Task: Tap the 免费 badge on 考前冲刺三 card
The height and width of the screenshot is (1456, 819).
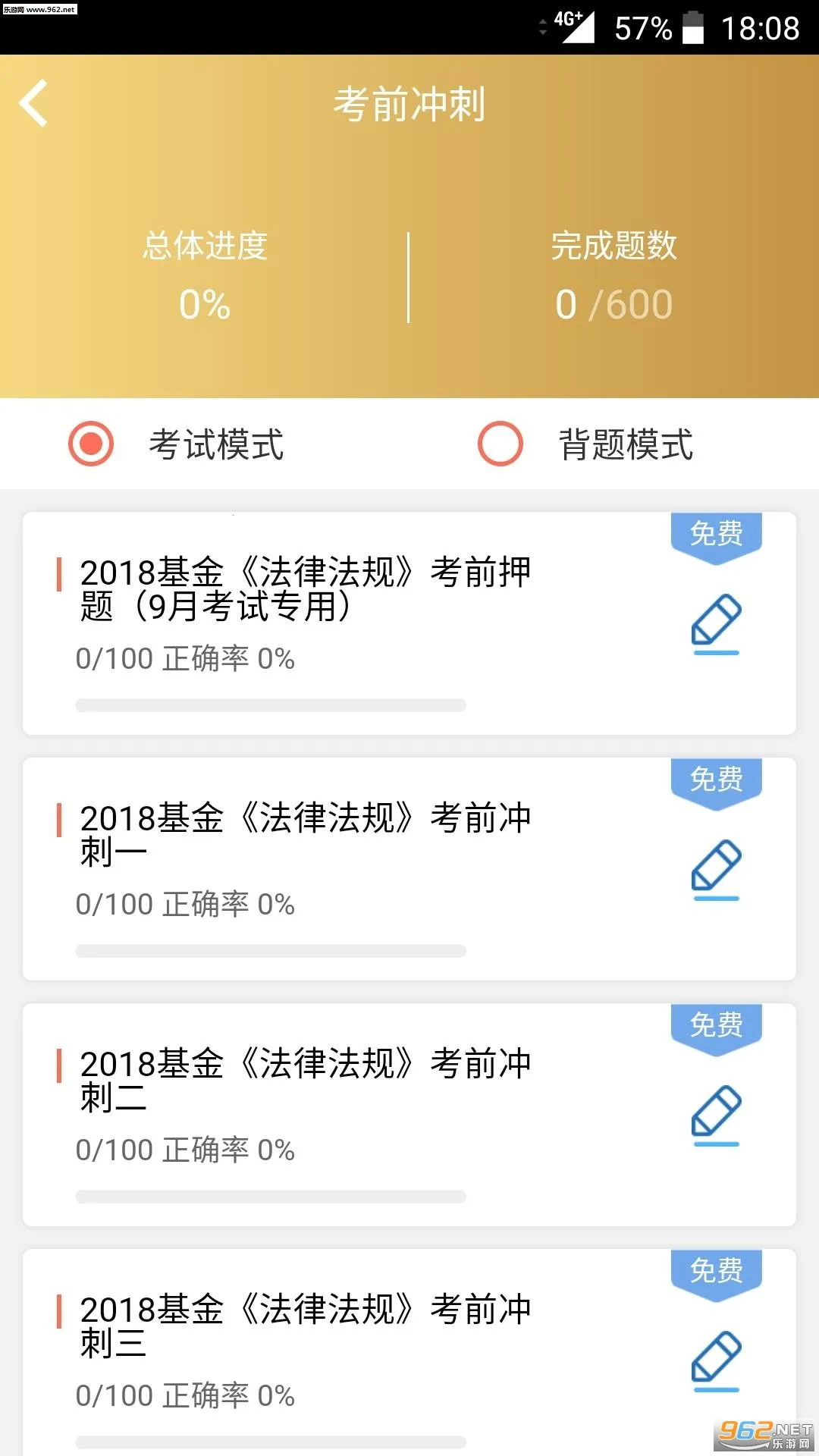Action: pos(717,1269)
